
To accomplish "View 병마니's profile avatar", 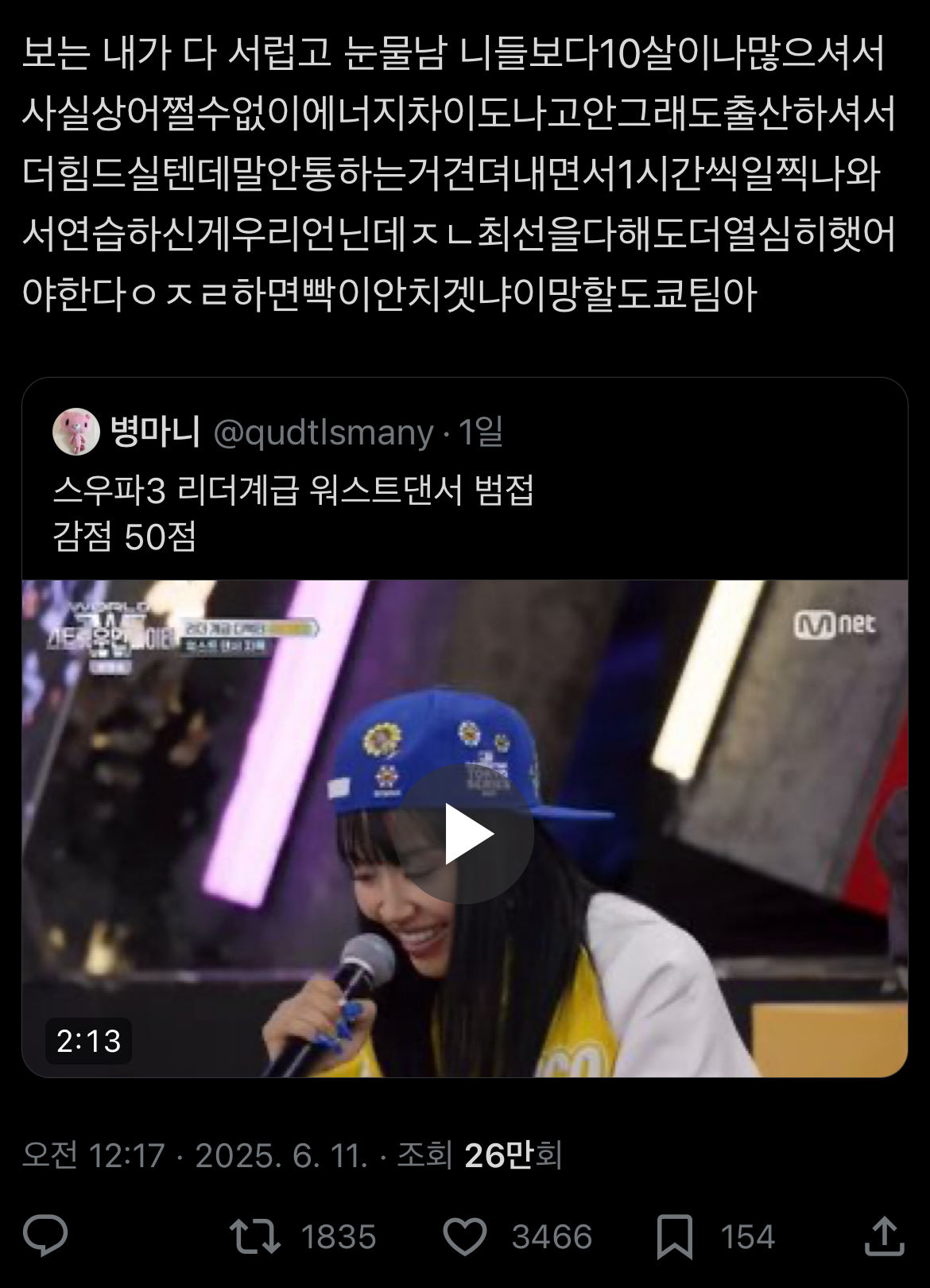I will tap(76, 432).
